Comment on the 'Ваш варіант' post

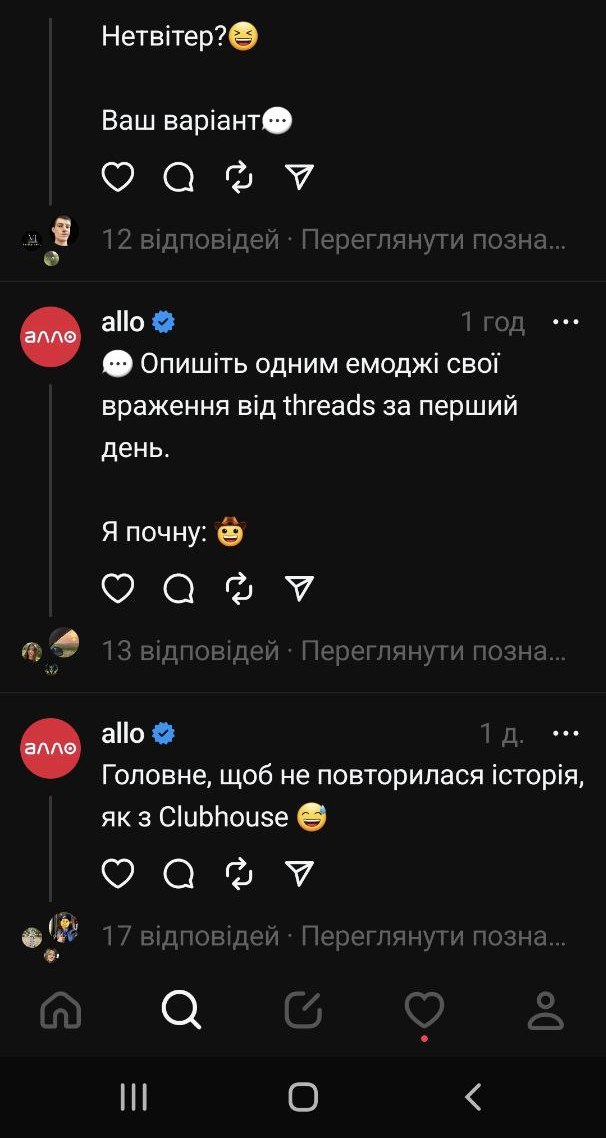pyautogui.click(x=179, y=178)
